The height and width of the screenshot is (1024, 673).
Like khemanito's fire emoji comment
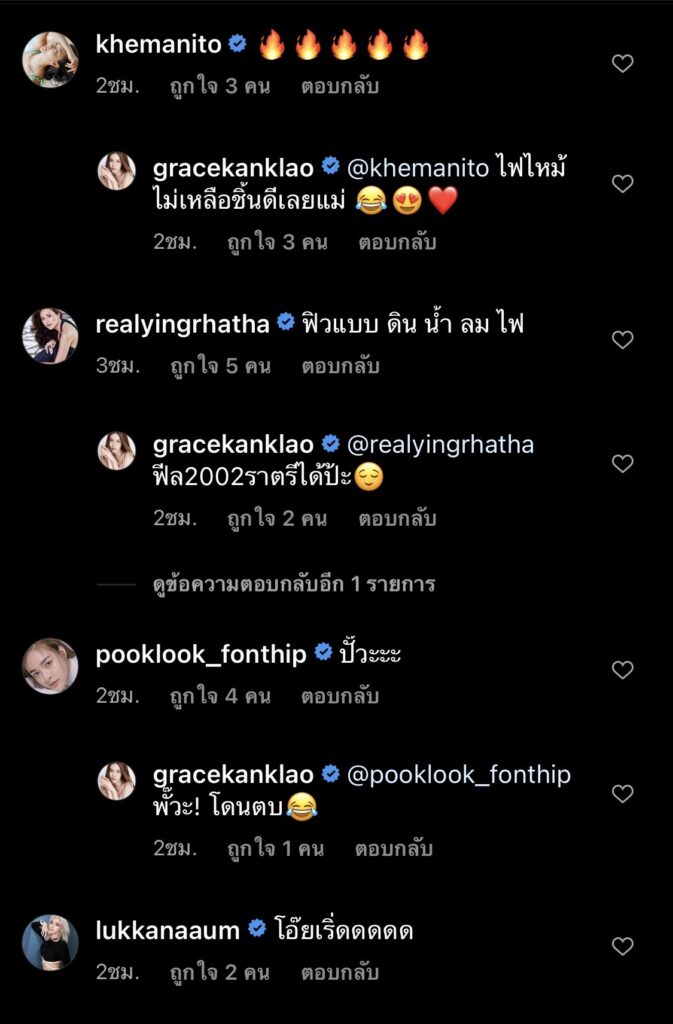pyautogui.click(x=622, y=63)
